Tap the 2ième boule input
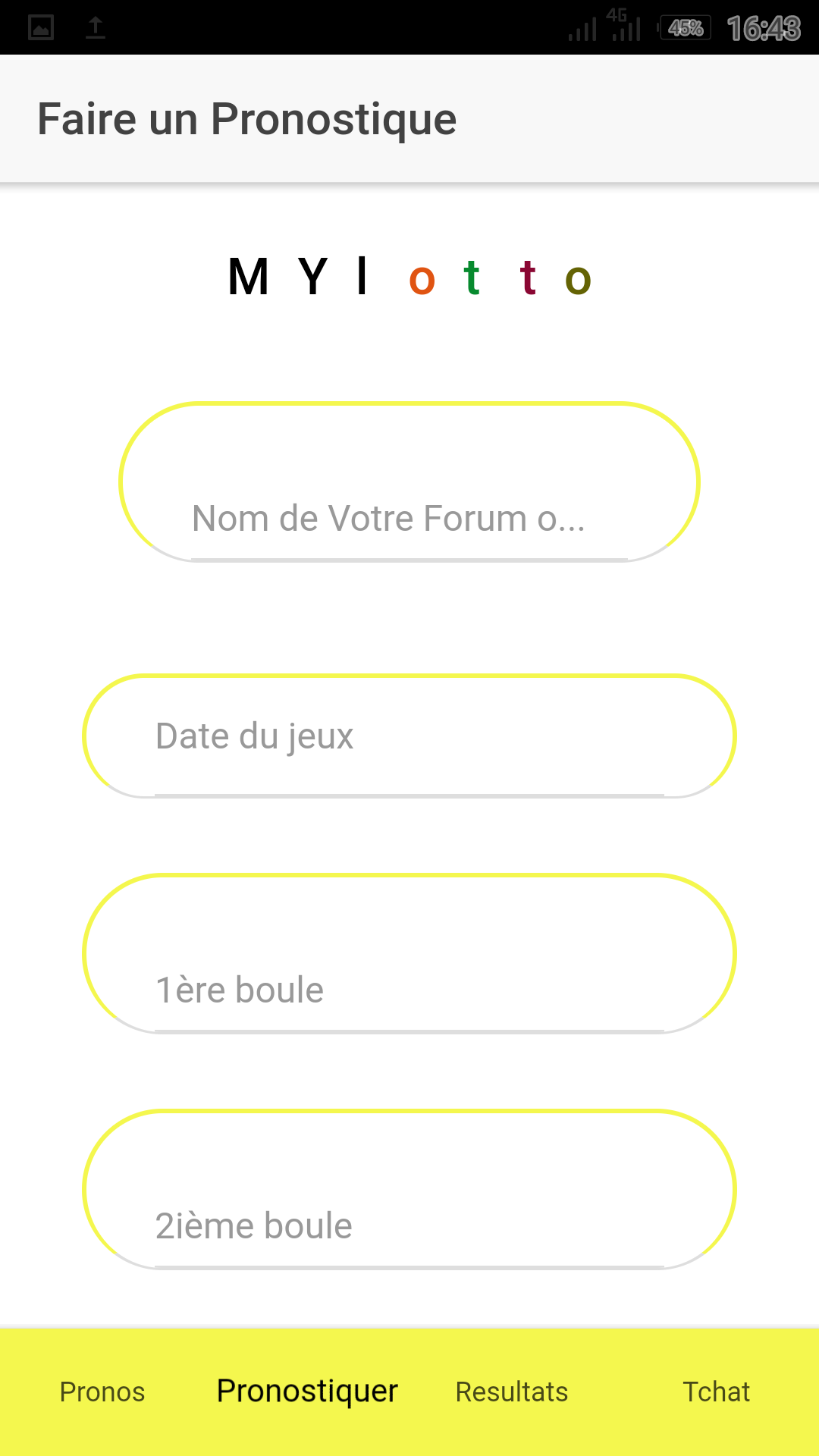 coord(409,1225)
